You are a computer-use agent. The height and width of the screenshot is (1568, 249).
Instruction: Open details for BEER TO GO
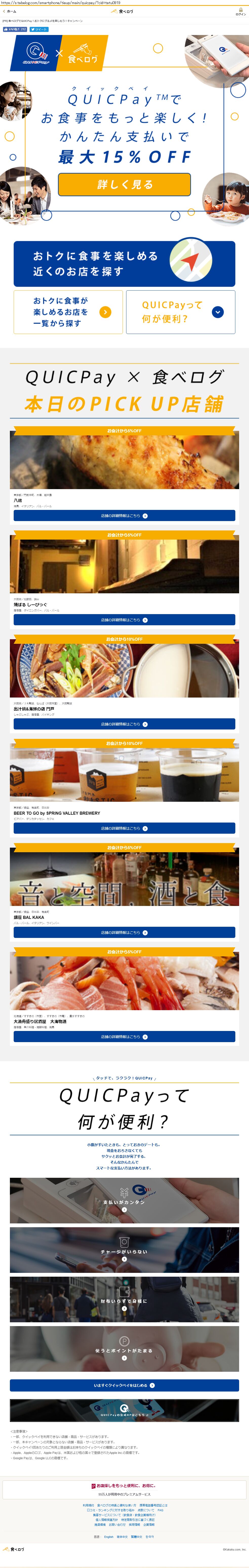click(124, 828)
